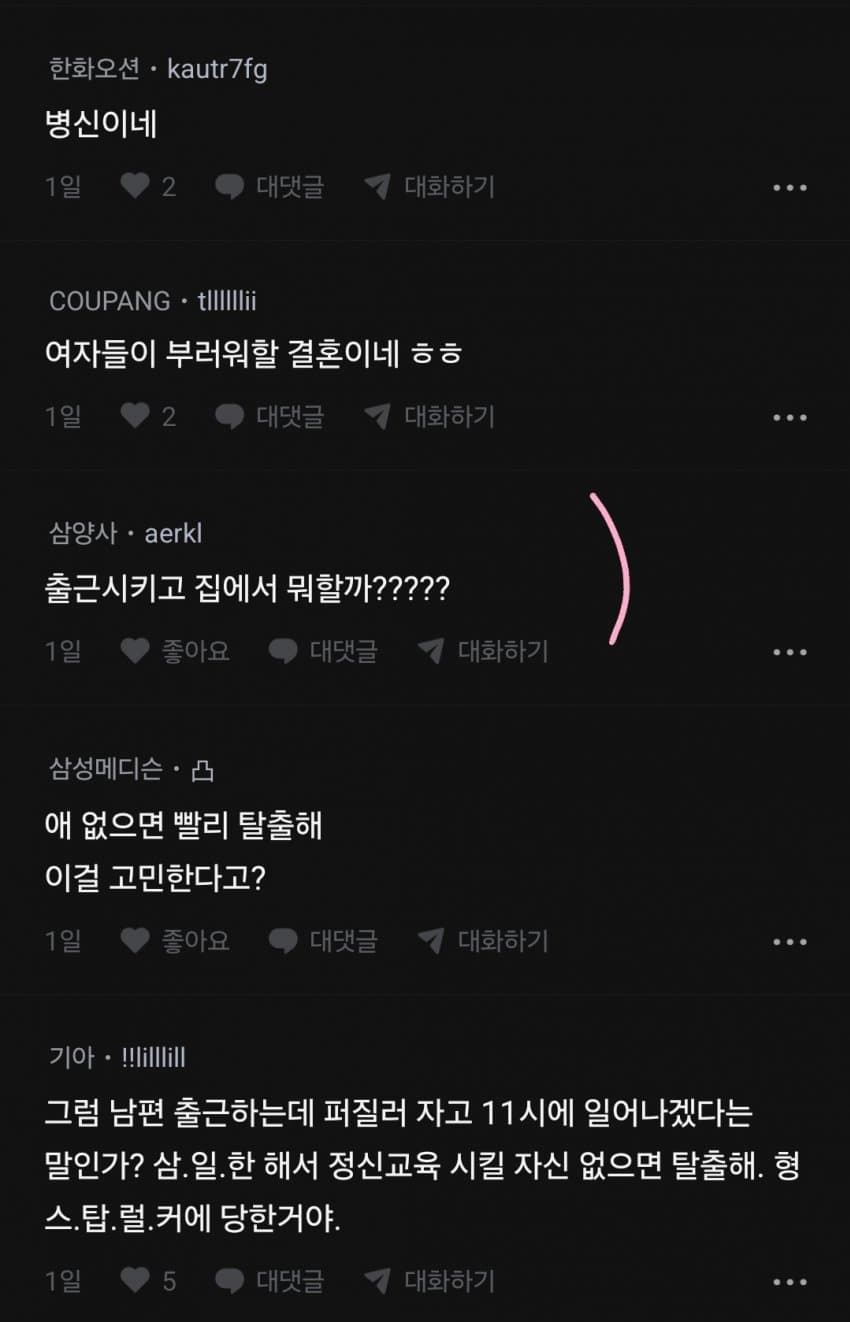Screen dimensions: 850x1322
Task: Reply to aerkl's 출근시키고 comment
Action: point(323,652)
